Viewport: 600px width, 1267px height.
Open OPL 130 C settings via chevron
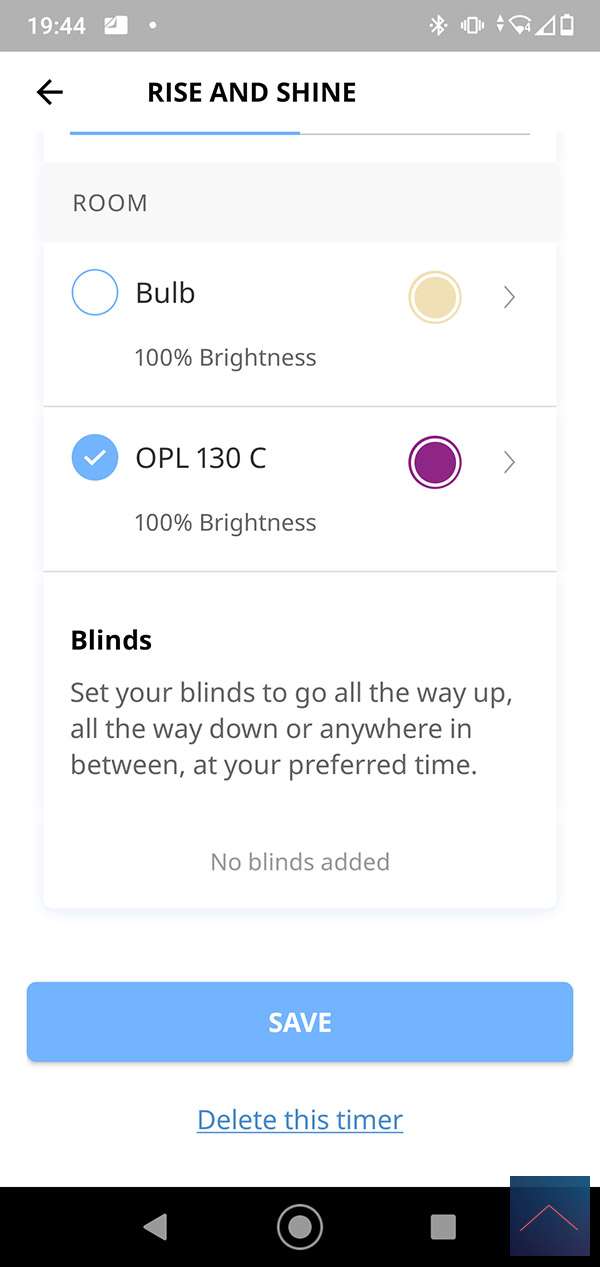click(509, 462)
